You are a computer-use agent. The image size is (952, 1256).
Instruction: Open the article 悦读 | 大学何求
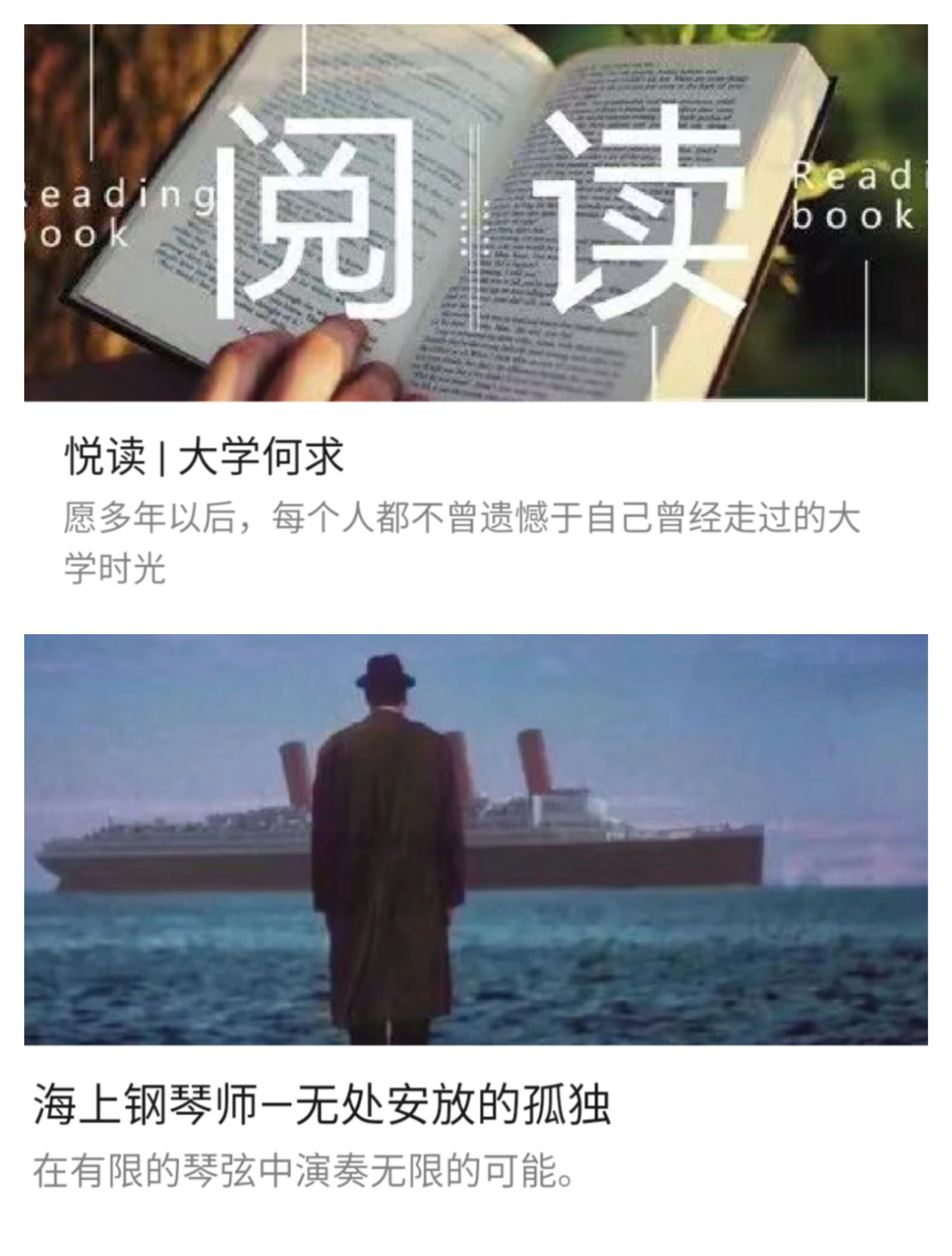tap(204, 457)
